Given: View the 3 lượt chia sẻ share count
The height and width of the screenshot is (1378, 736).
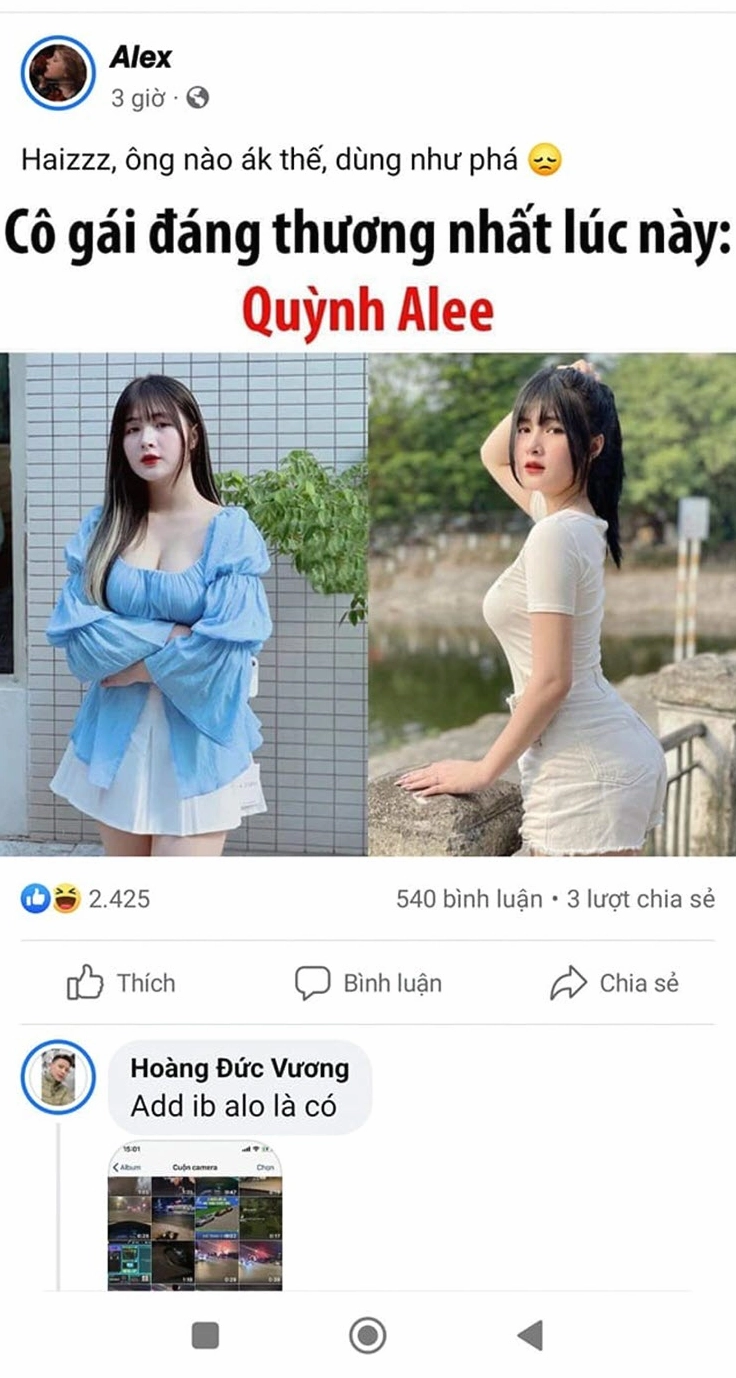Looking at the screenshot, I should [x=639, y=899].
